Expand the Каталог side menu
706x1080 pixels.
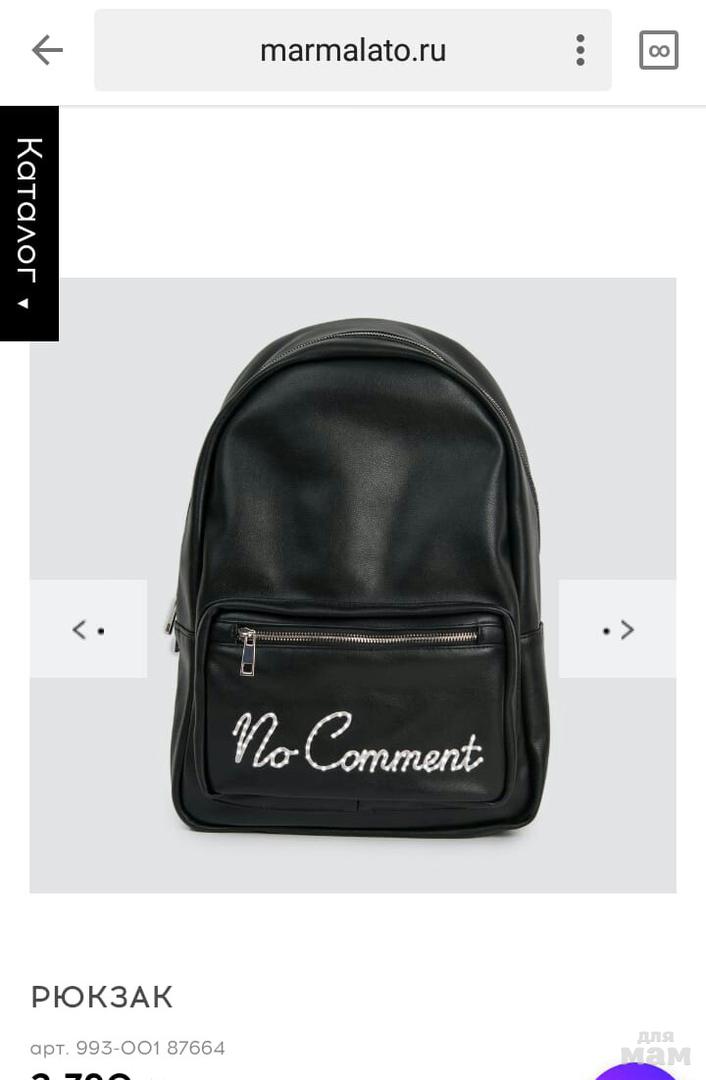point(28,223)
